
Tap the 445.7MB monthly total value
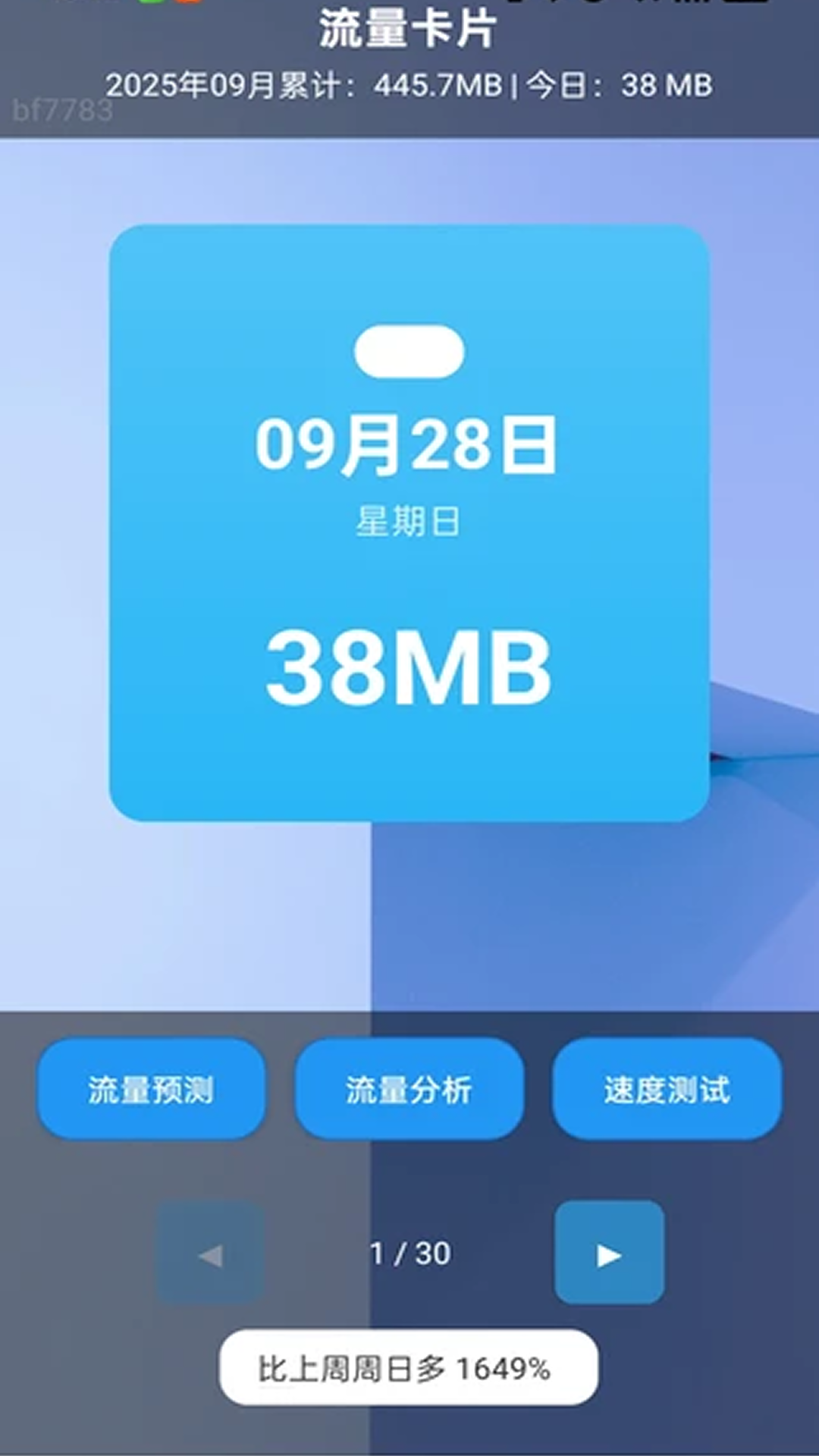click(x=440, y=85)
